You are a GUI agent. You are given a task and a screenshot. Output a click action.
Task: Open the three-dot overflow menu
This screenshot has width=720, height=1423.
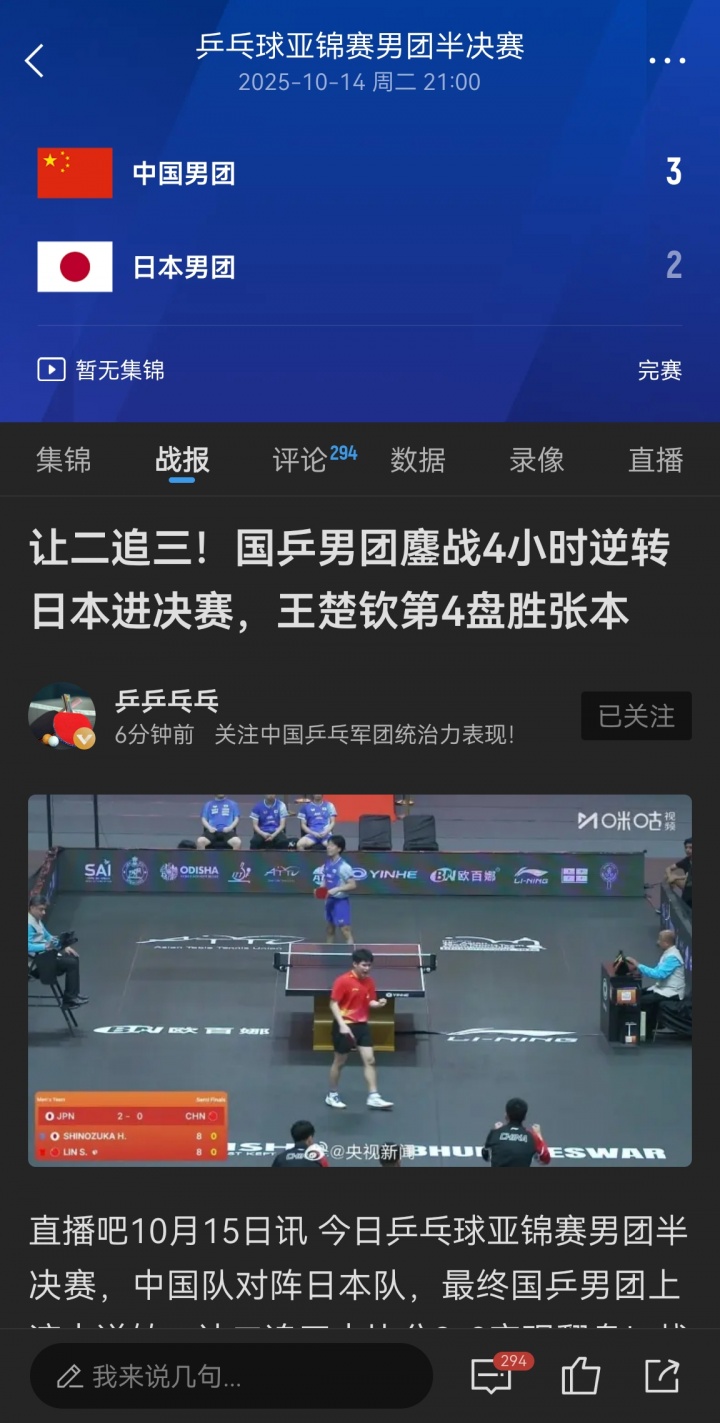click(667, 61)
